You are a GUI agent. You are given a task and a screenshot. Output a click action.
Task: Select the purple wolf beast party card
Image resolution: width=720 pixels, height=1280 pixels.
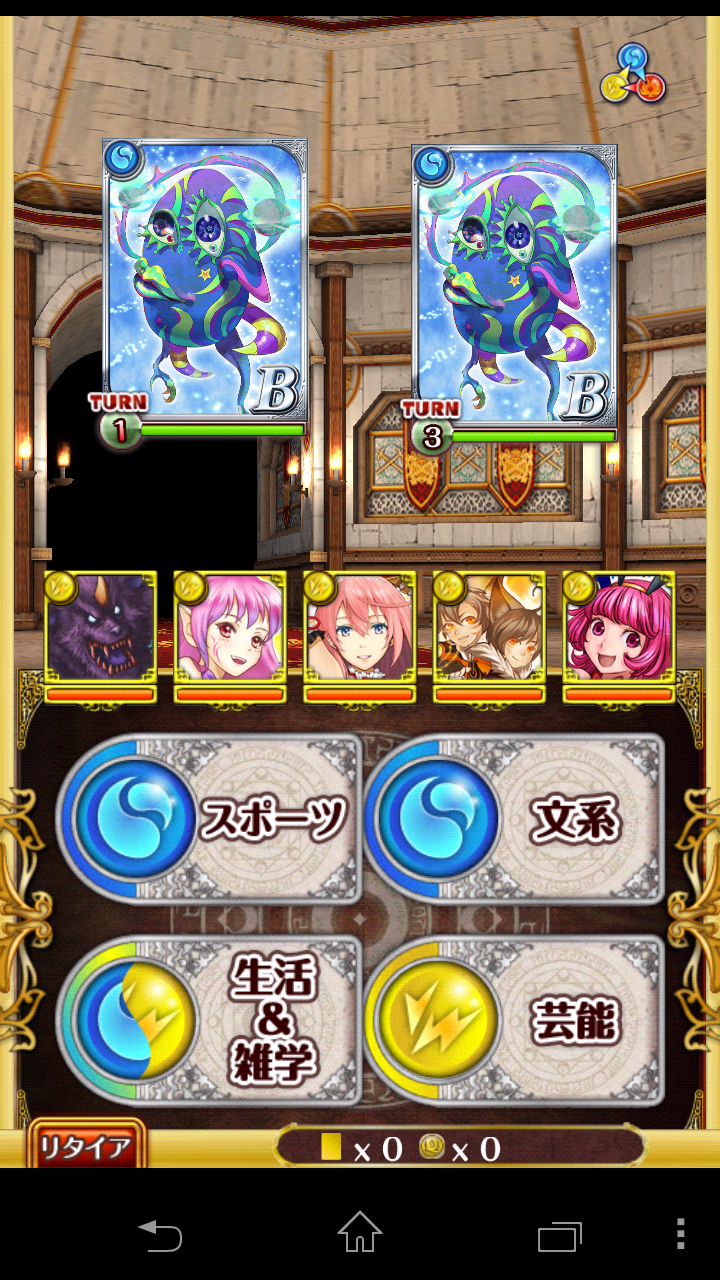(100, 626)
